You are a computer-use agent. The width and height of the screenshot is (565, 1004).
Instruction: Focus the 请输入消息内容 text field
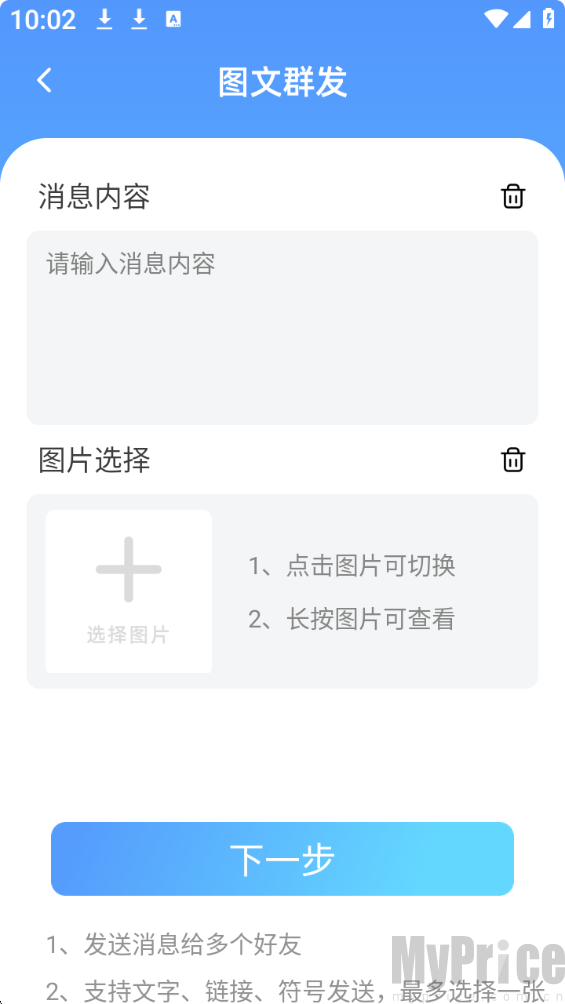tap(282, 327)
